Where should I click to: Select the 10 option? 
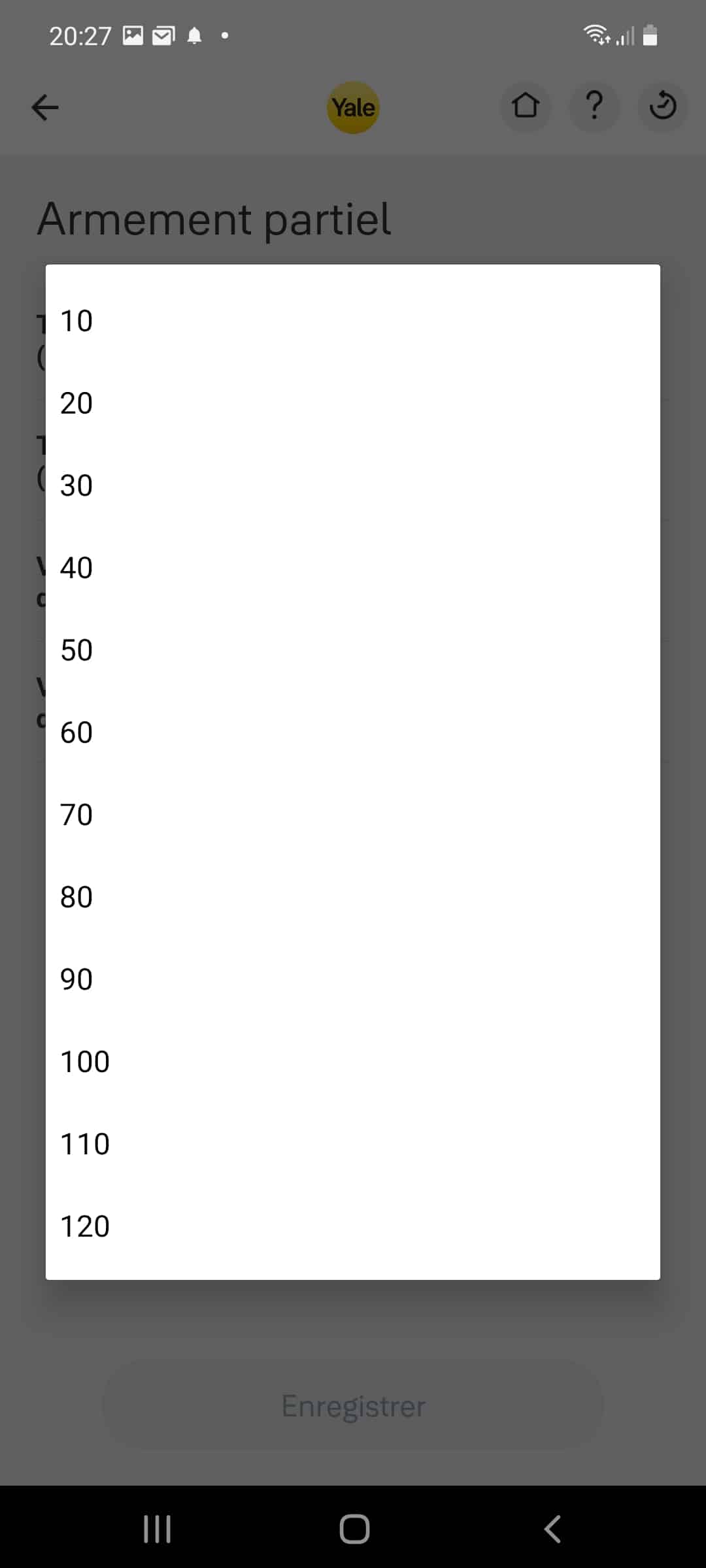(x=353, y=321)
